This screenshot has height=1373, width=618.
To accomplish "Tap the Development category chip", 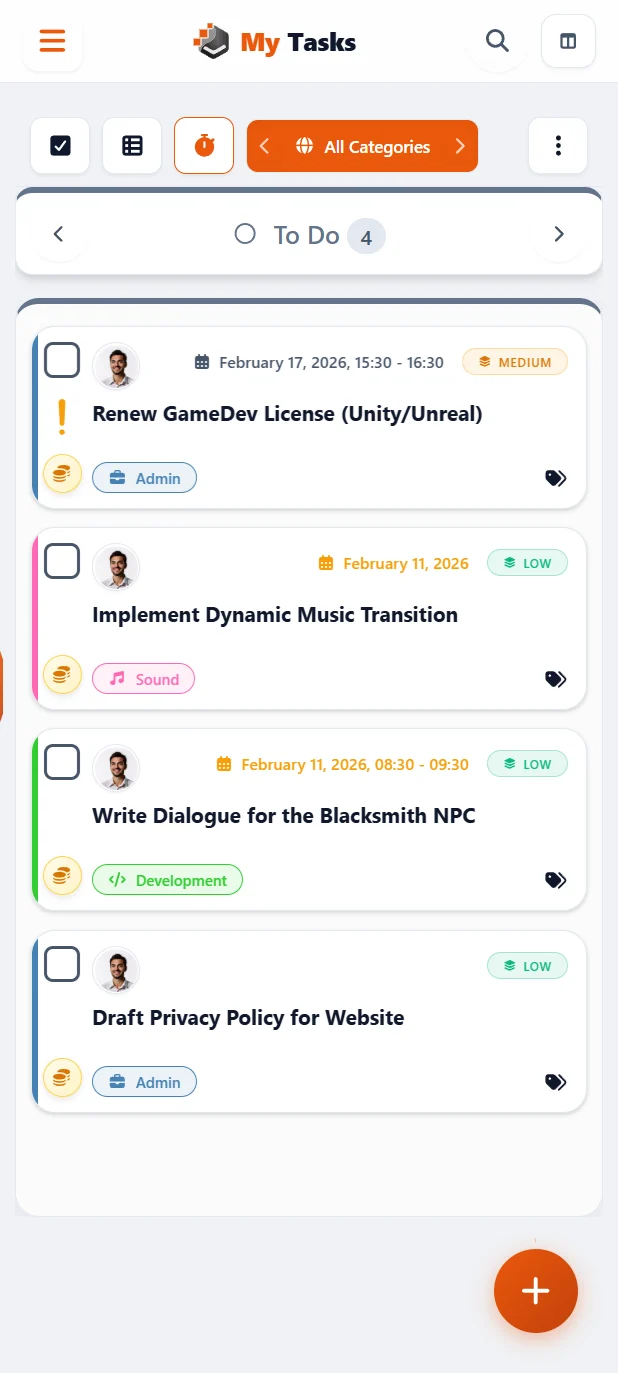I will pos(168,880).
